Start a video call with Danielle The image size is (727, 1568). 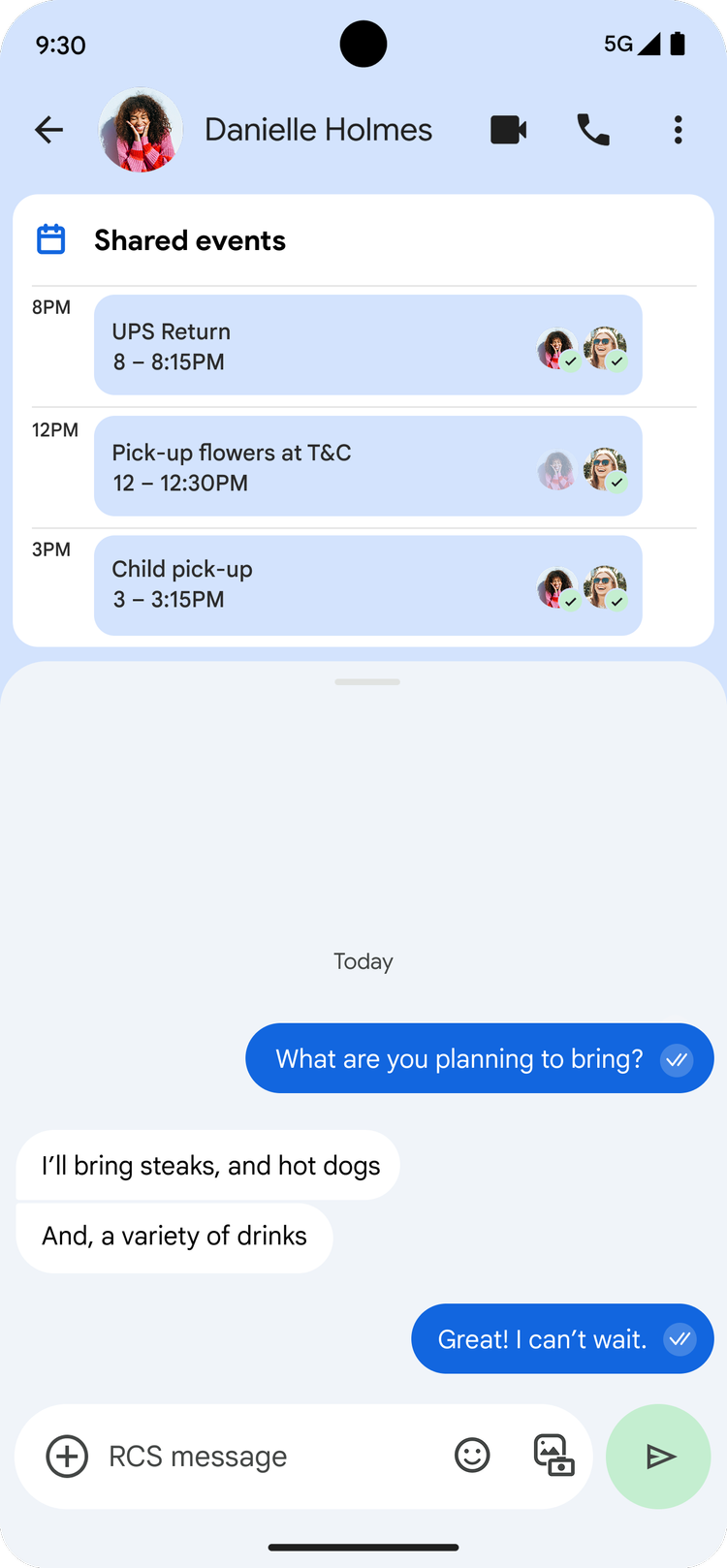tap(508, 130)
